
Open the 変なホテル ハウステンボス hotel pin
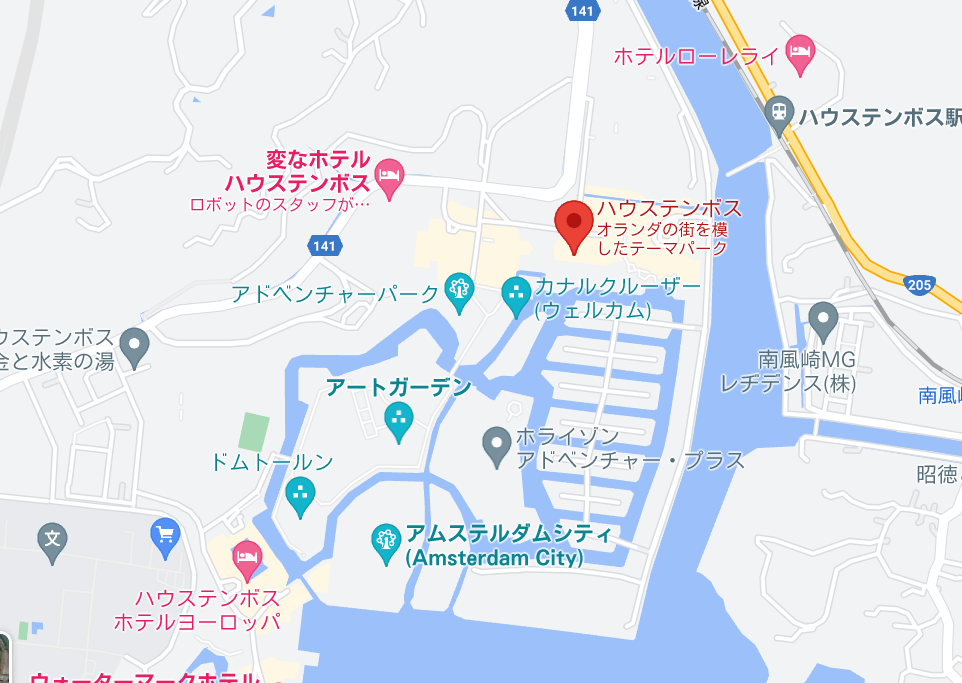point(389,176)
